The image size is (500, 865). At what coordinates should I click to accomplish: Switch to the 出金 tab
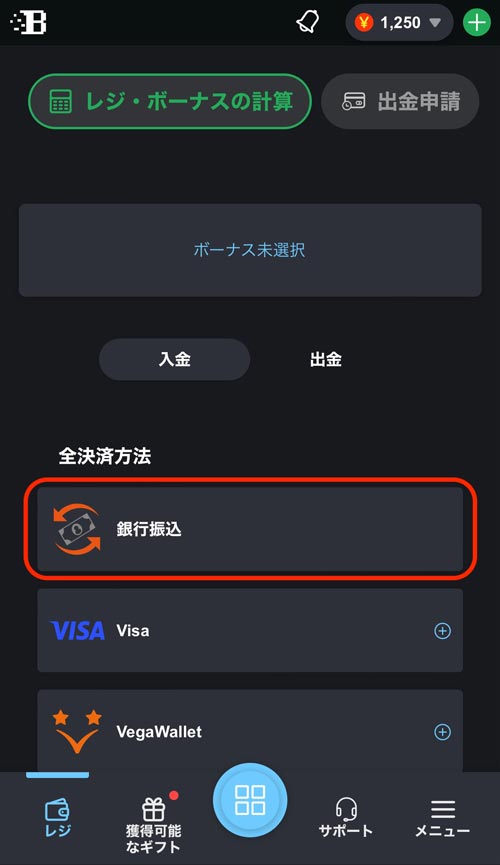(x=326, y=359)
